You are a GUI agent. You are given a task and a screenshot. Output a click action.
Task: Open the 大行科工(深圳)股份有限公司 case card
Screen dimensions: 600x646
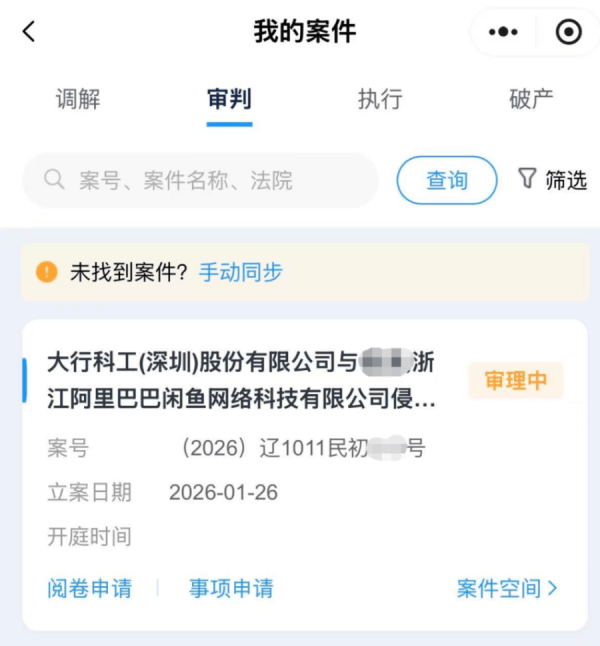pyautogui.click(x=242, y=381)
